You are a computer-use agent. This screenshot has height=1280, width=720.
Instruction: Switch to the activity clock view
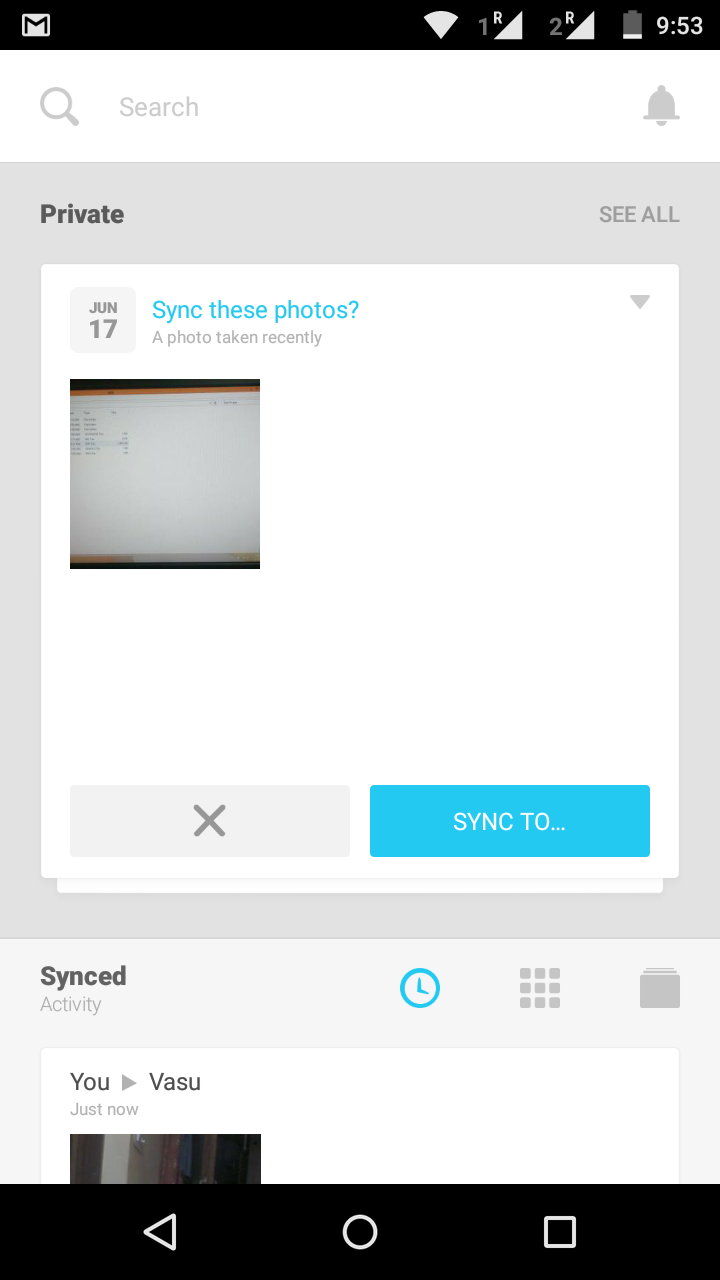[420, 988]
